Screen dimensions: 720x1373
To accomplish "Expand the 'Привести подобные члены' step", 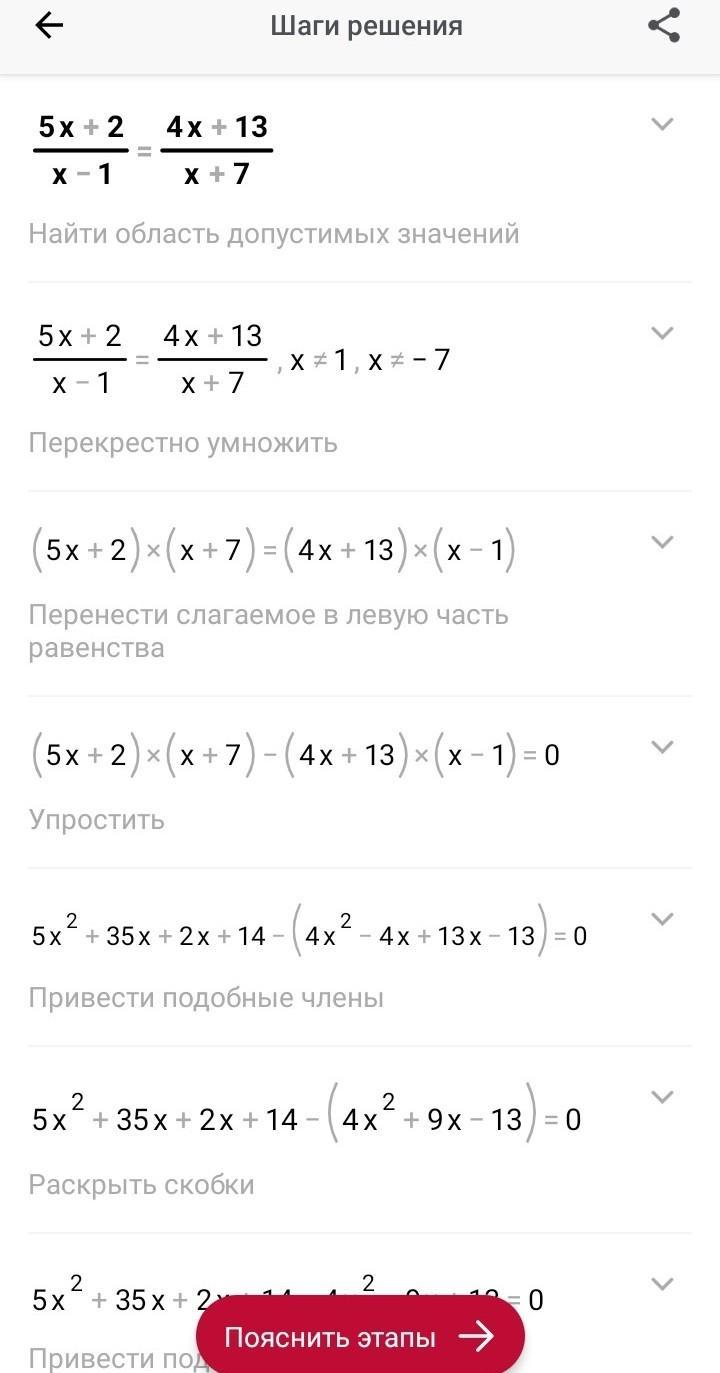I will click(x=662, y=919).
